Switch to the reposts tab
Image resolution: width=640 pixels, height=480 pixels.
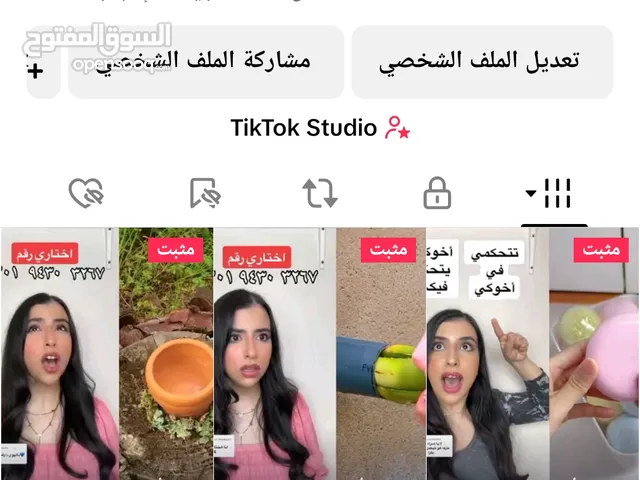[x=320, y=194]
